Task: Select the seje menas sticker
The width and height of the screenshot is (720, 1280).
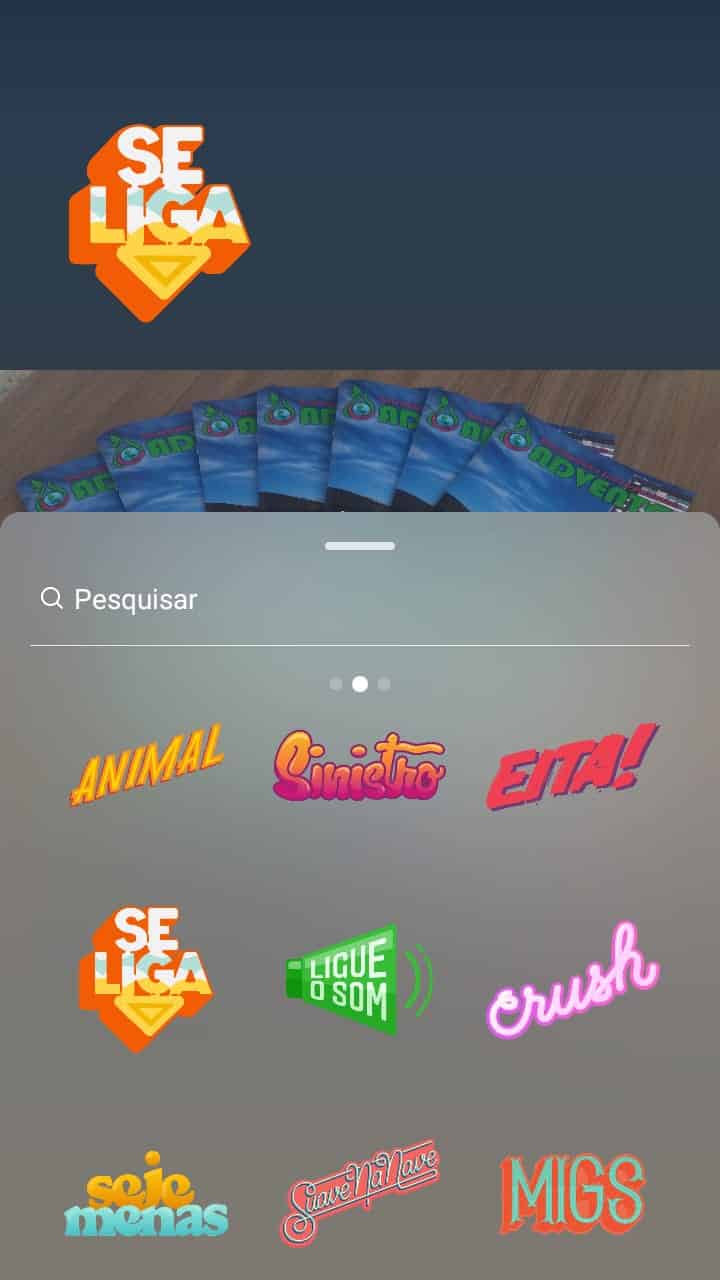Action: pyautogui.click(x=147, y=1195)
